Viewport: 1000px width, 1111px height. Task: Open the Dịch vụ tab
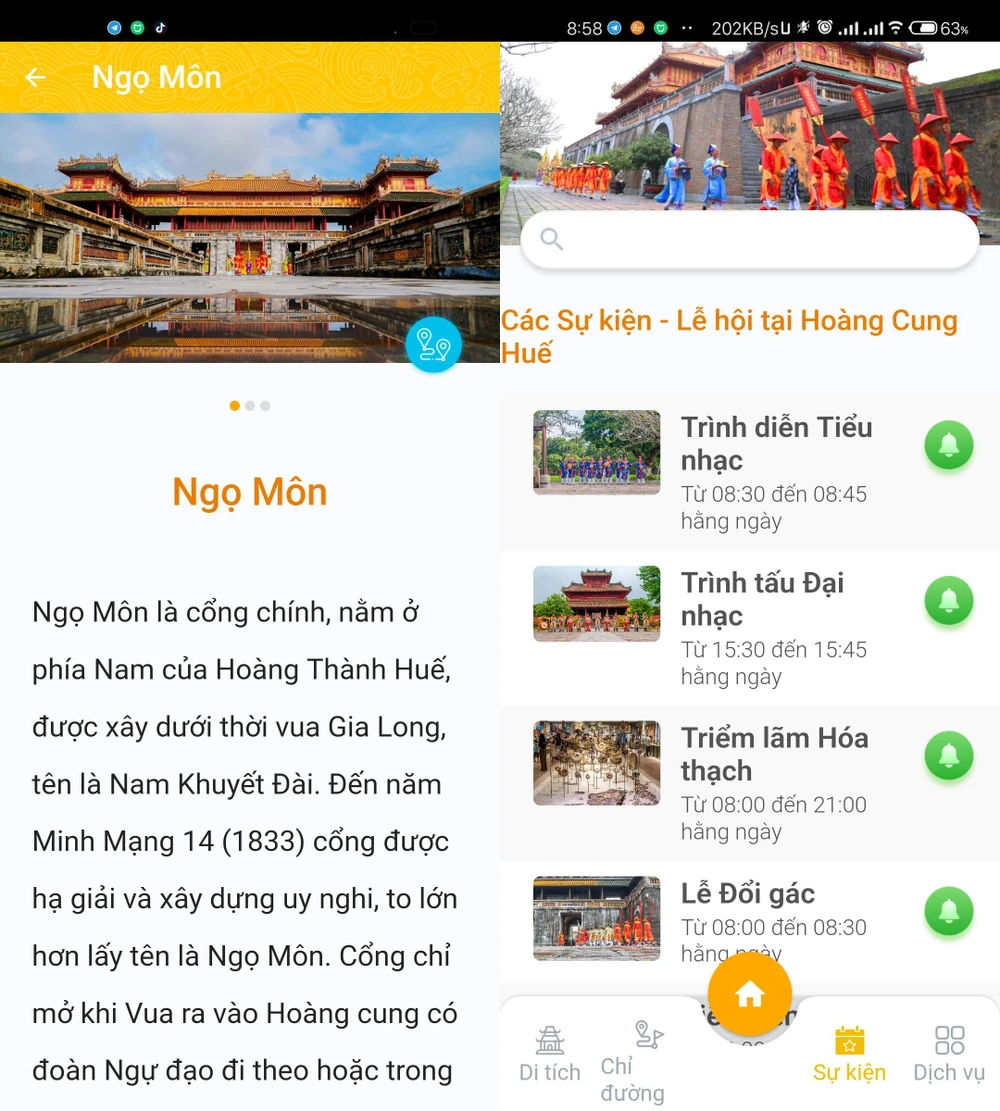click(x=949, y=1053)
